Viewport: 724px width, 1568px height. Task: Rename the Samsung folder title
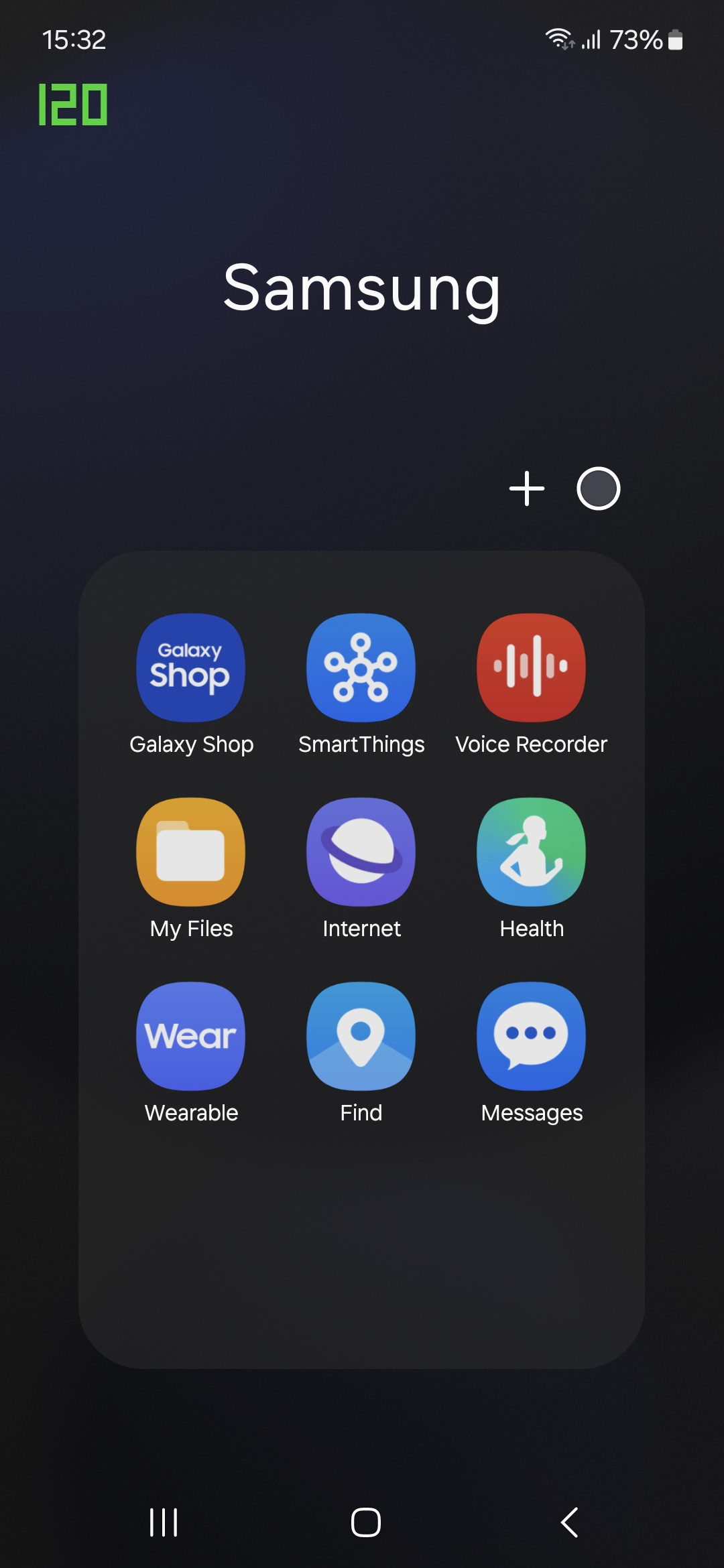tap(362, 288)
